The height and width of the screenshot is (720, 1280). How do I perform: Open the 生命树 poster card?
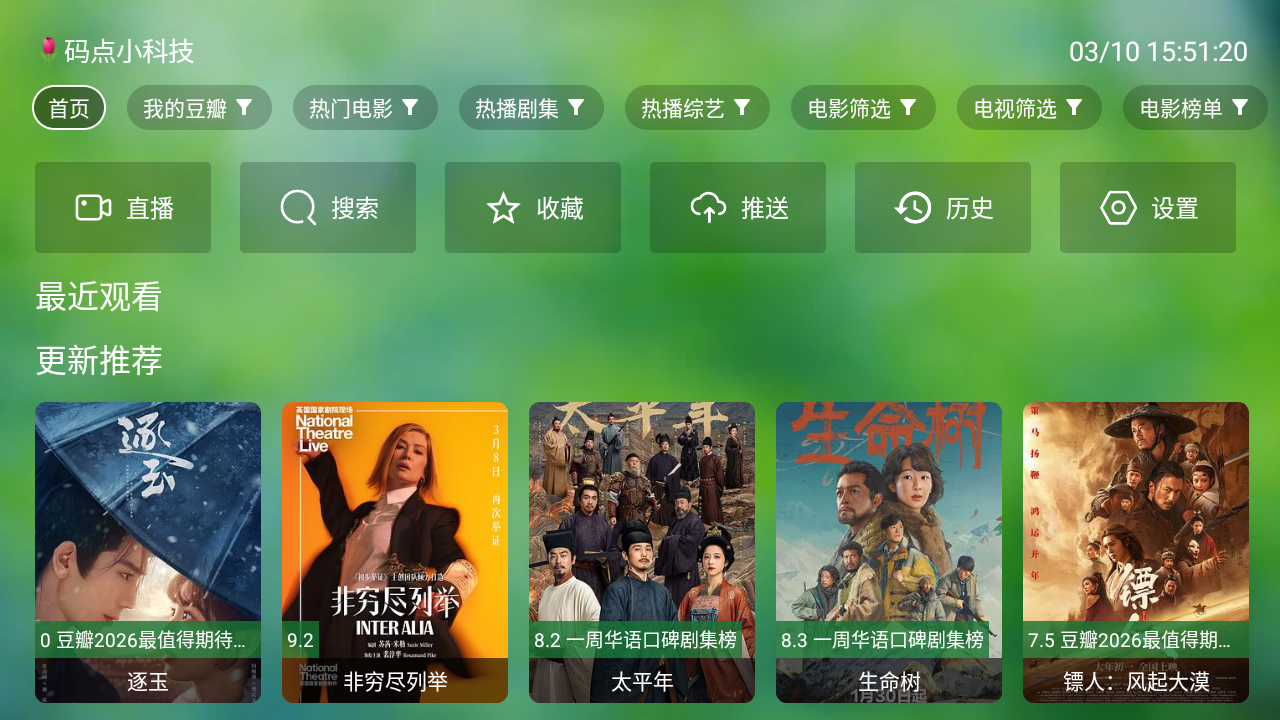coord(889,552)
